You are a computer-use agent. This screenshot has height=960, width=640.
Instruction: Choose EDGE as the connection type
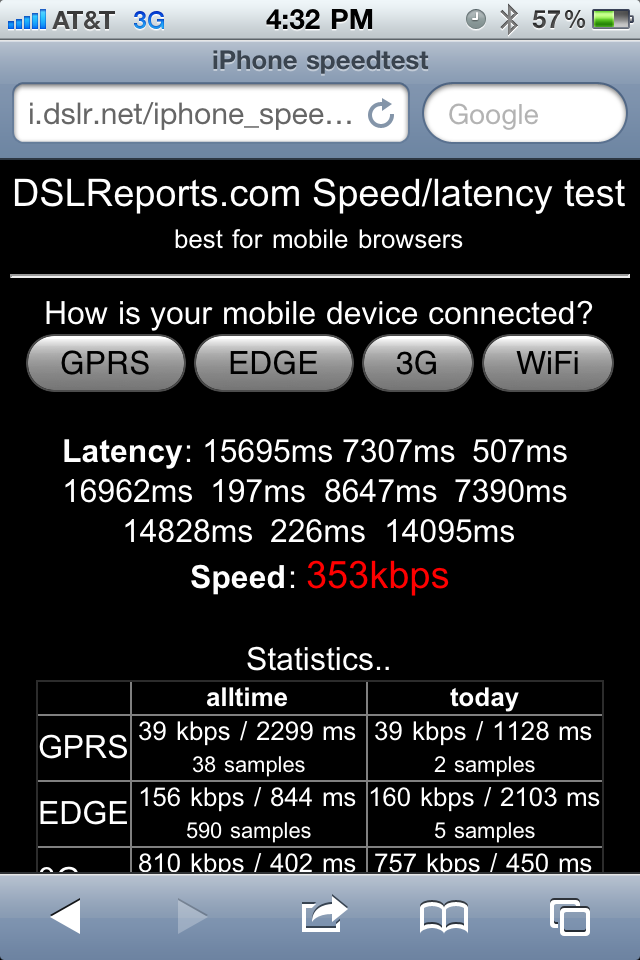click(x=273, y=363)
